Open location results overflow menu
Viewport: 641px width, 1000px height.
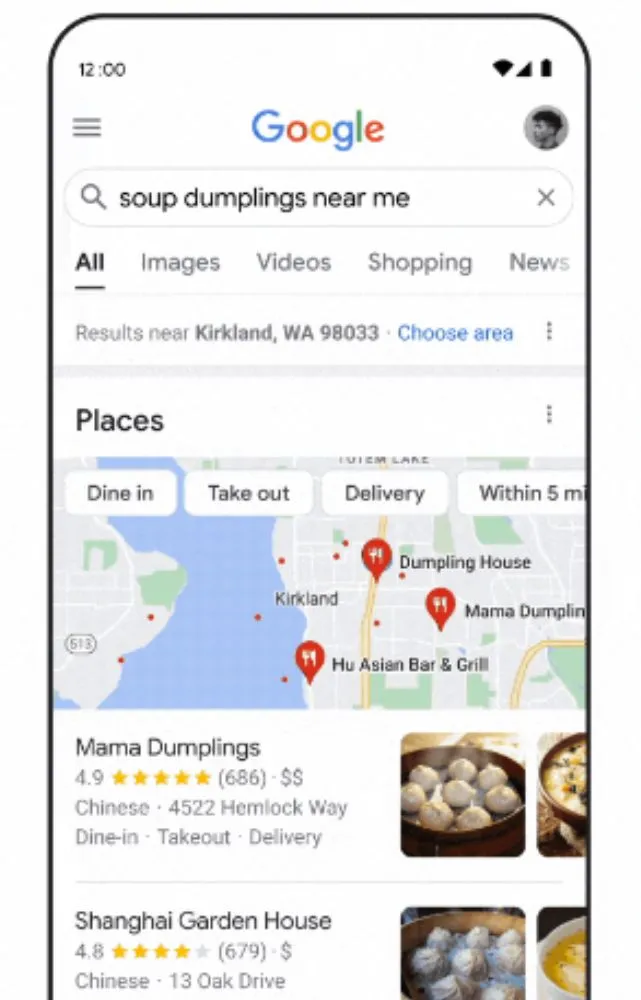coord(549,332)
